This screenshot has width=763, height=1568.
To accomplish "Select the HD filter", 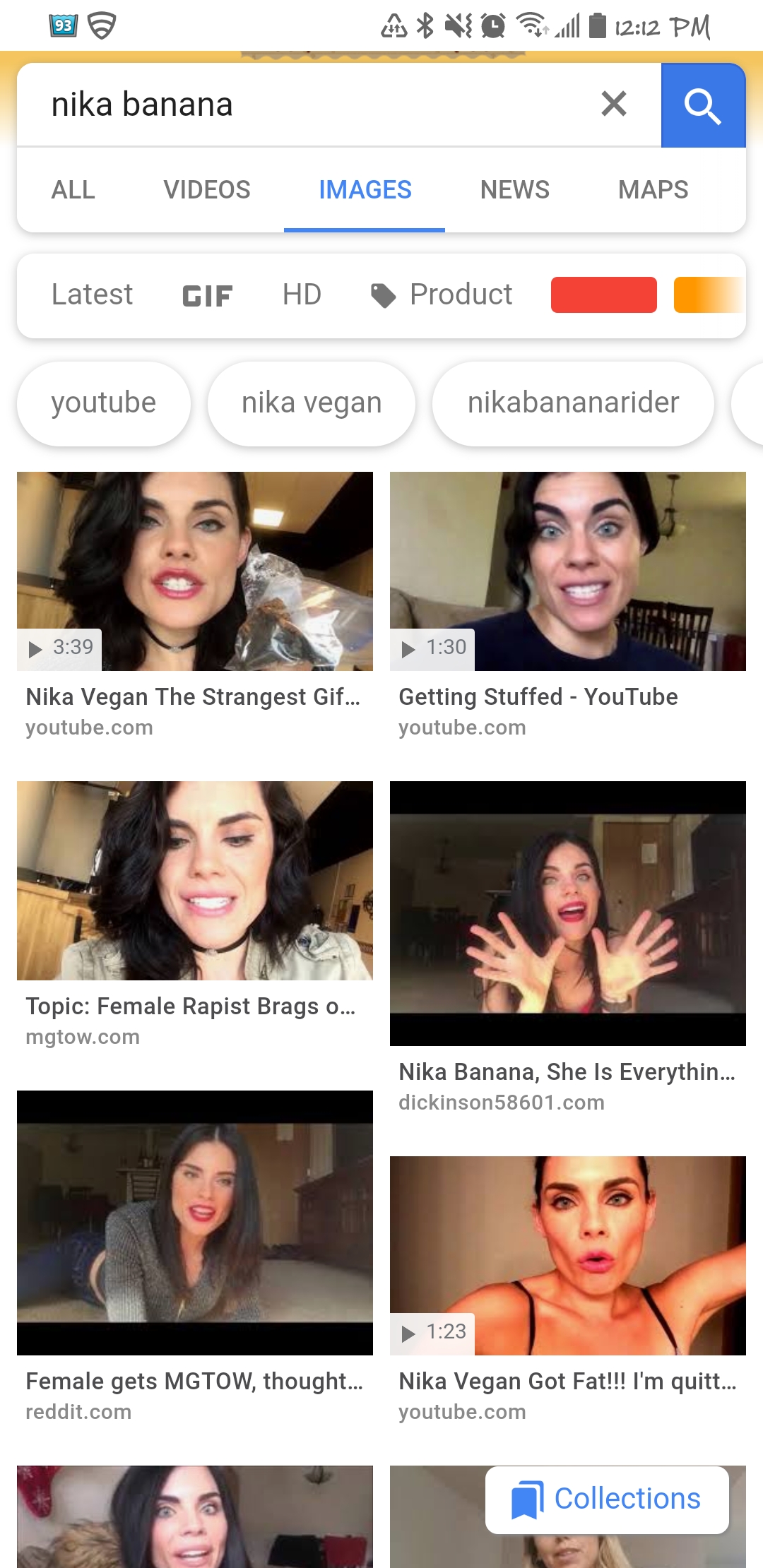I will 302,295.
